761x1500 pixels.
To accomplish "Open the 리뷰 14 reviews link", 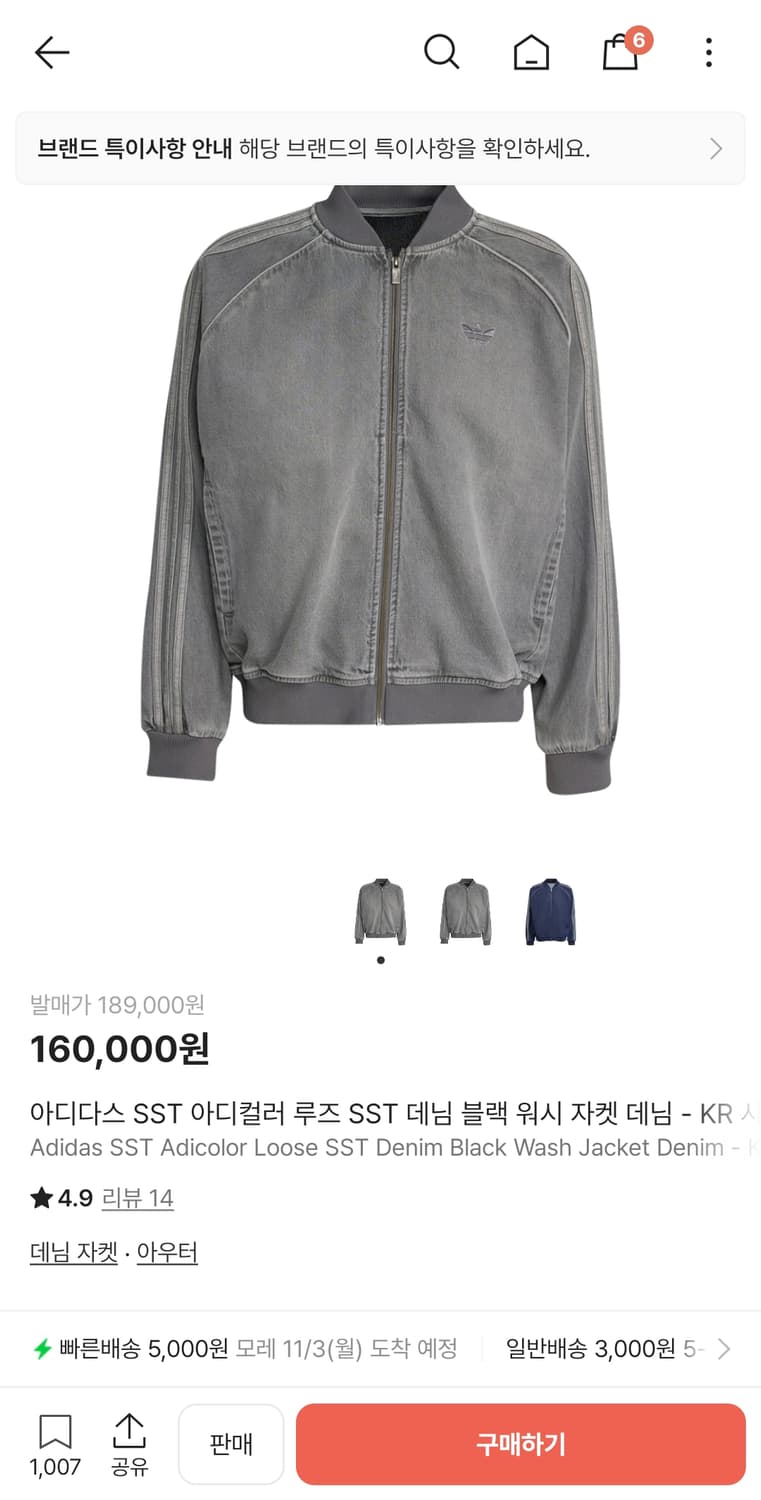I will click(x=138, y=1198).
